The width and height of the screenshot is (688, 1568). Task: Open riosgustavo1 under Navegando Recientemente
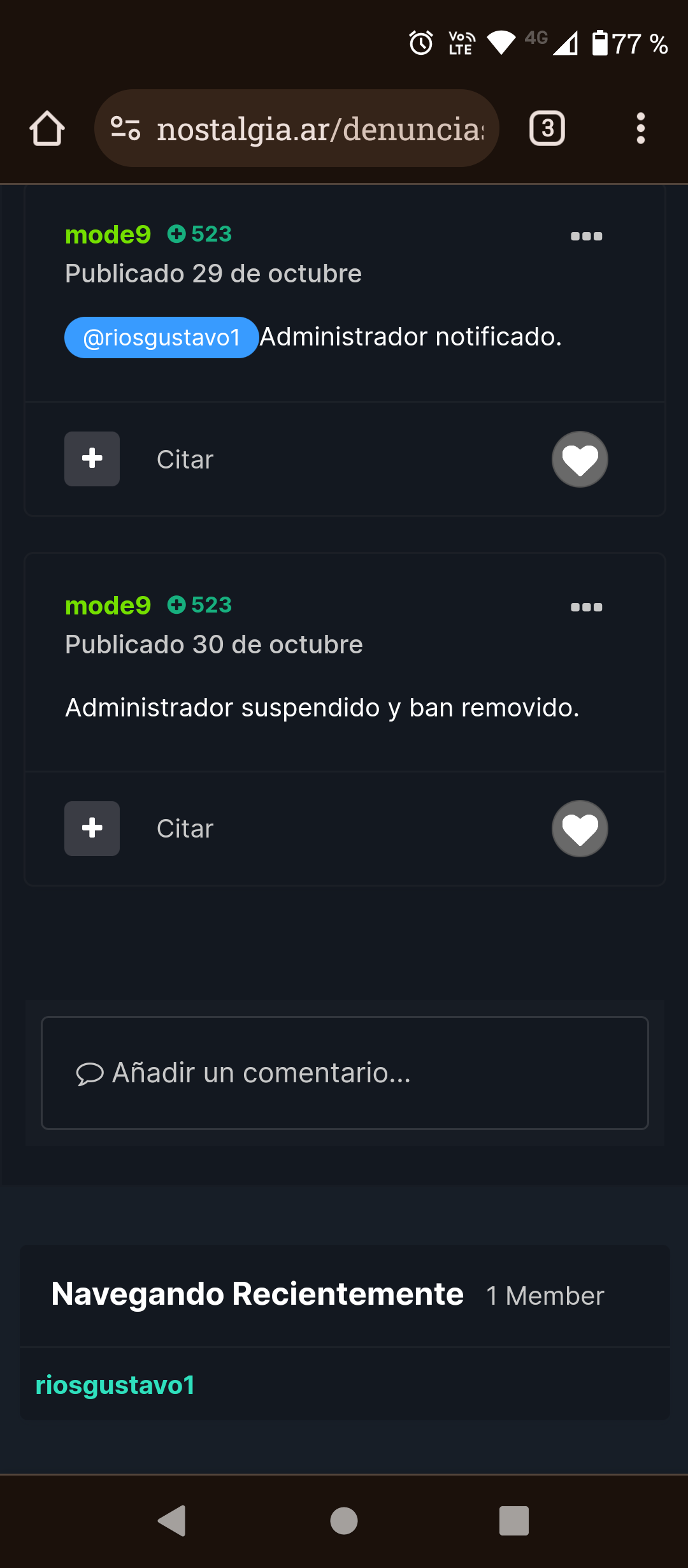click(x=115, y=1385)
